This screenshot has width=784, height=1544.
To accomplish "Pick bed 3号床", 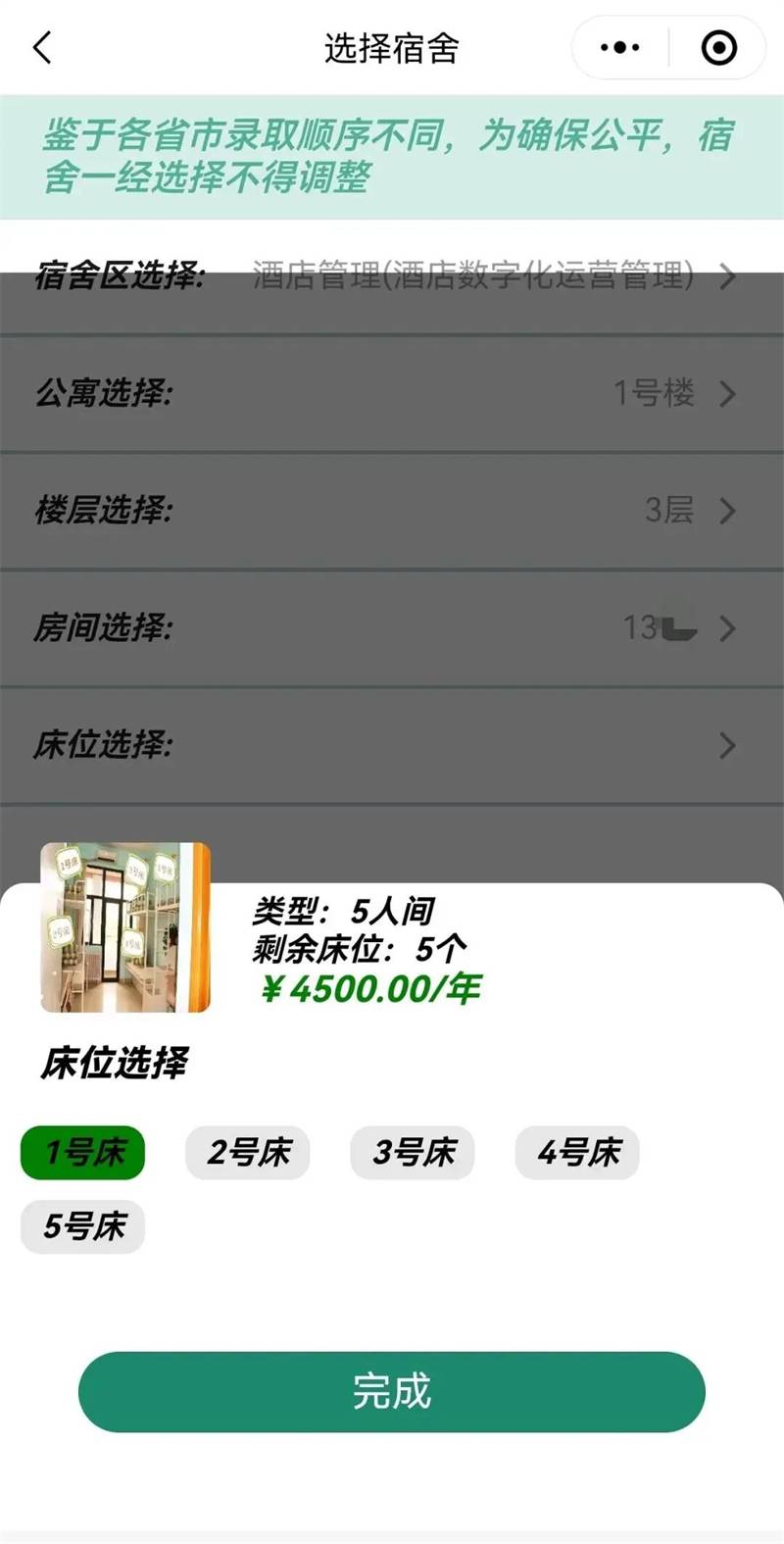I will pyautogui.click(x=413, y=1152).
